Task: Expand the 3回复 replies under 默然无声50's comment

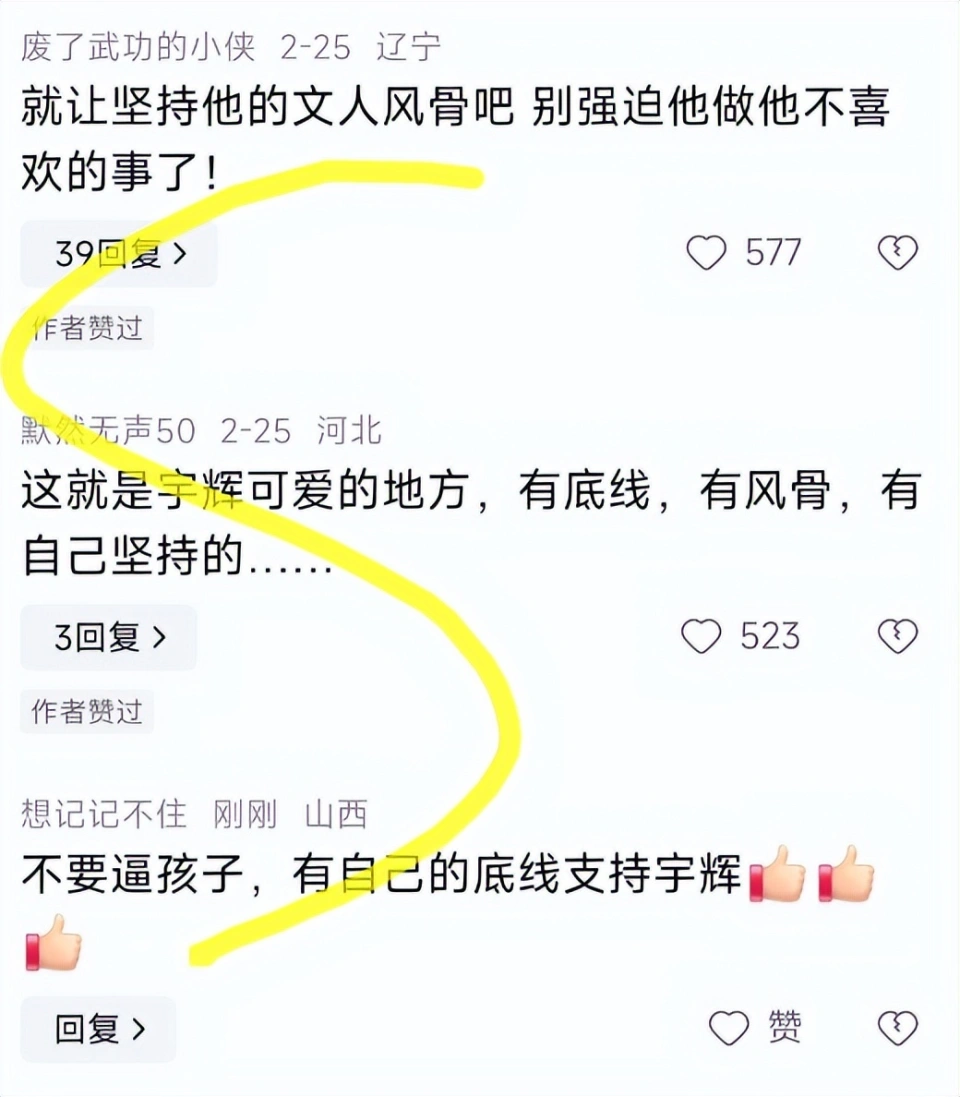Action: tap(109, 637)
